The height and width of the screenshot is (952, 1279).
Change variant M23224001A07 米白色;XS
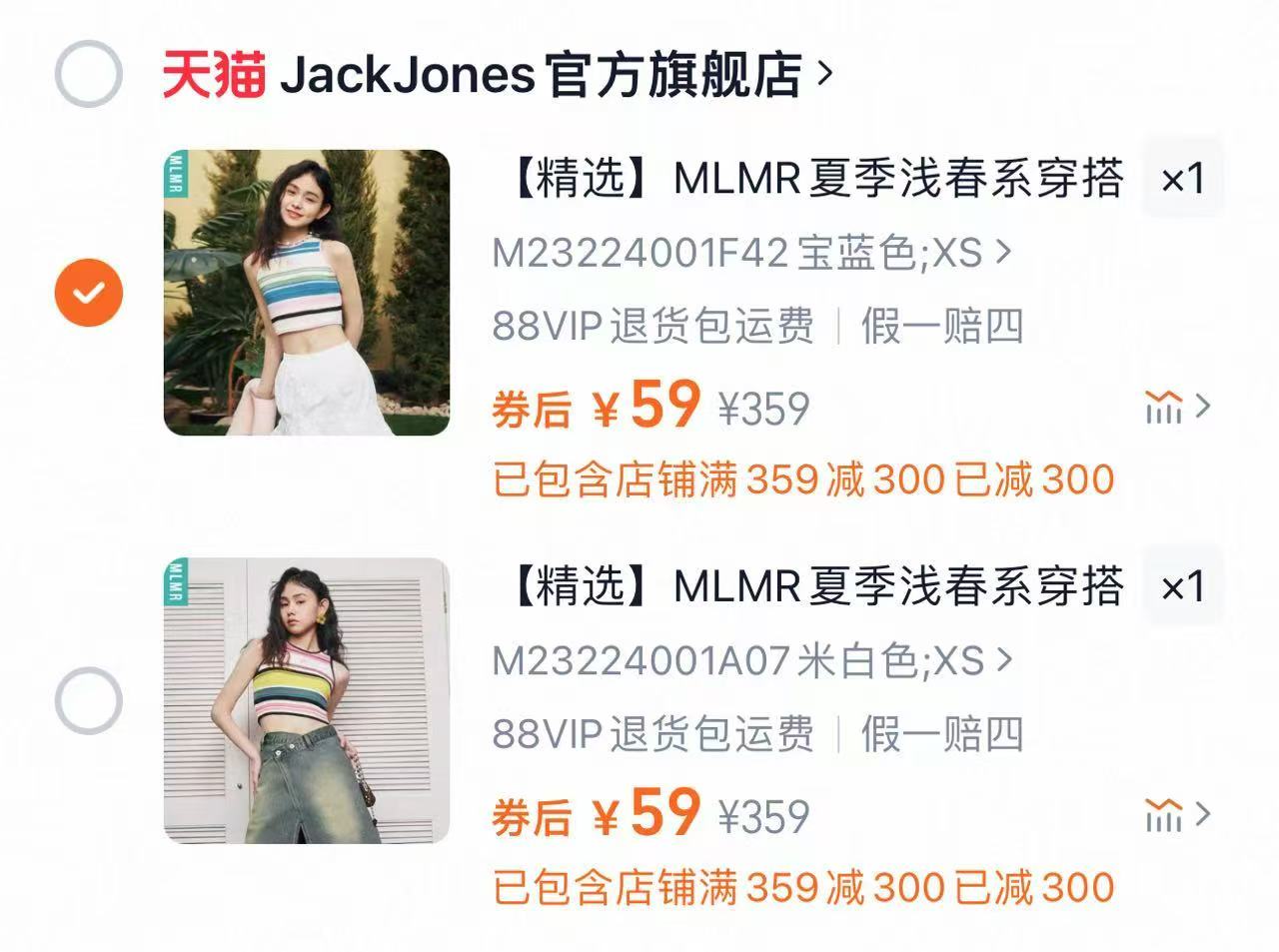751,661
